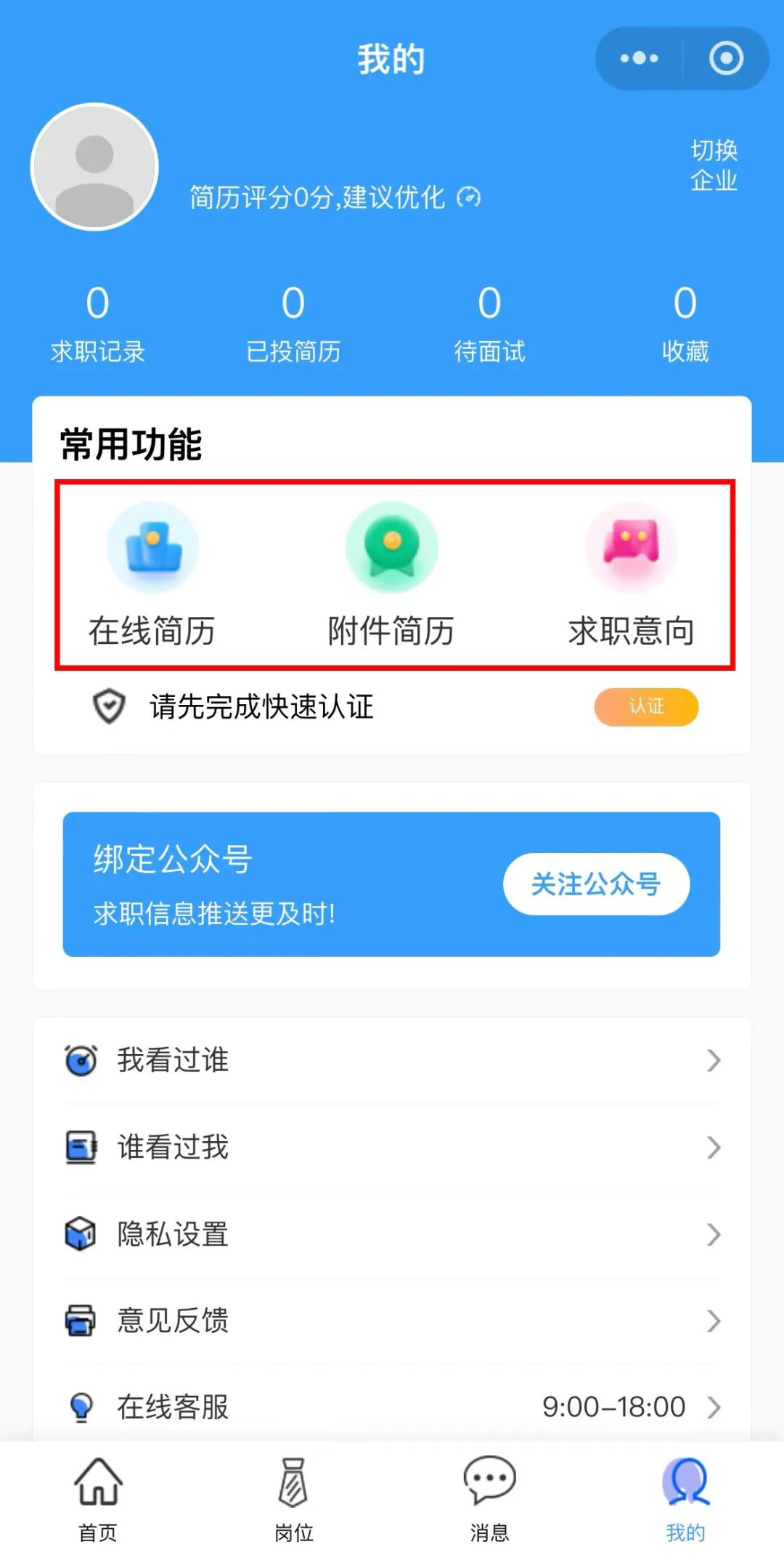Switch to the 岗位 tab
Screen dimensions: 784x1568
coord(293,1500)
